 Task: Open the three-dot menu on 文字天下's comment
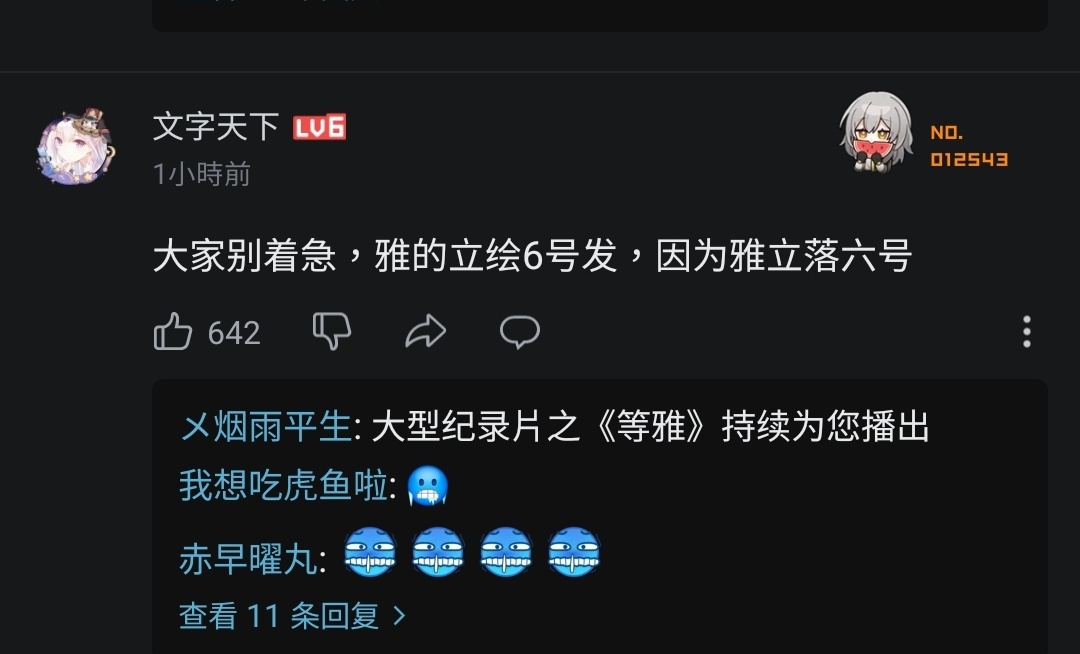point(1027,331)
